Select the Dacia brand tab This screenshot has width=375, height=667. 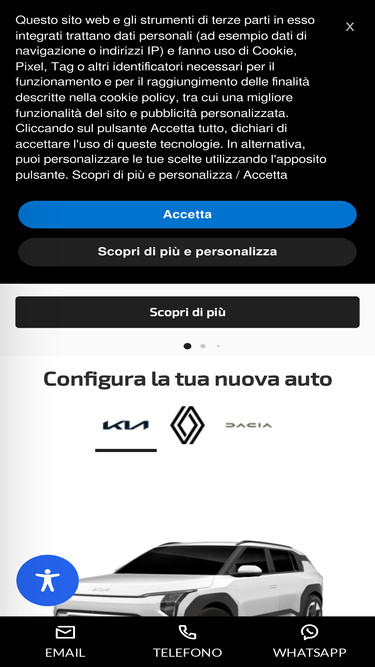(249, 425)
